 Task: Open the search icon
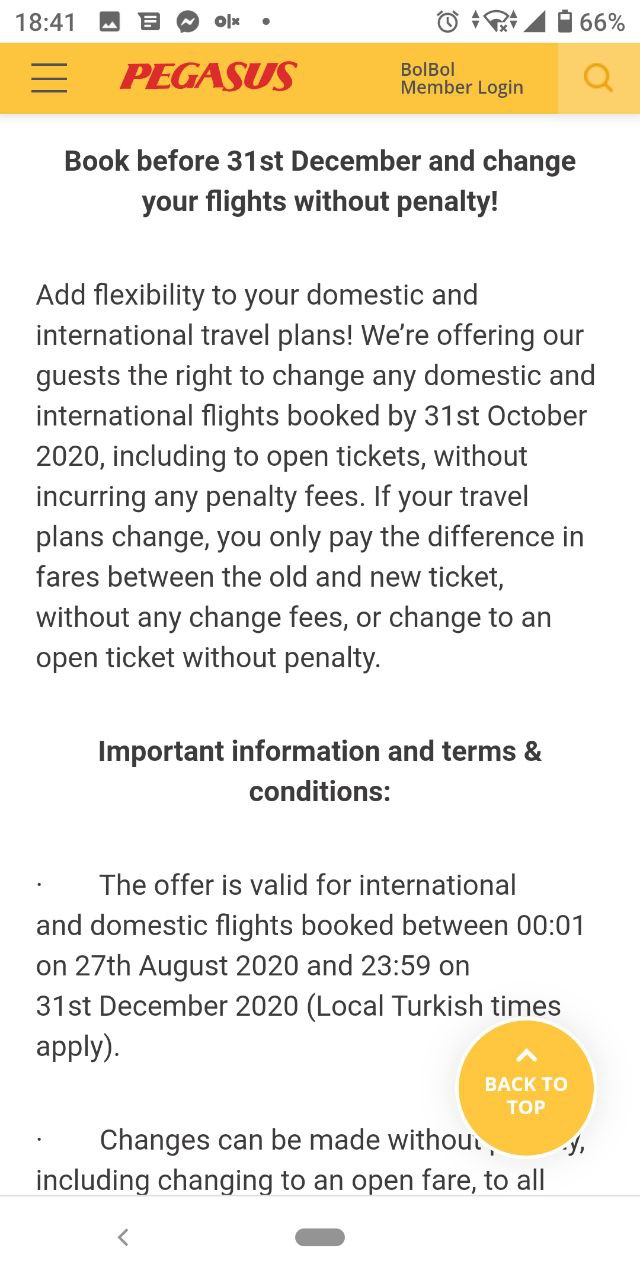tap(598, 78)
